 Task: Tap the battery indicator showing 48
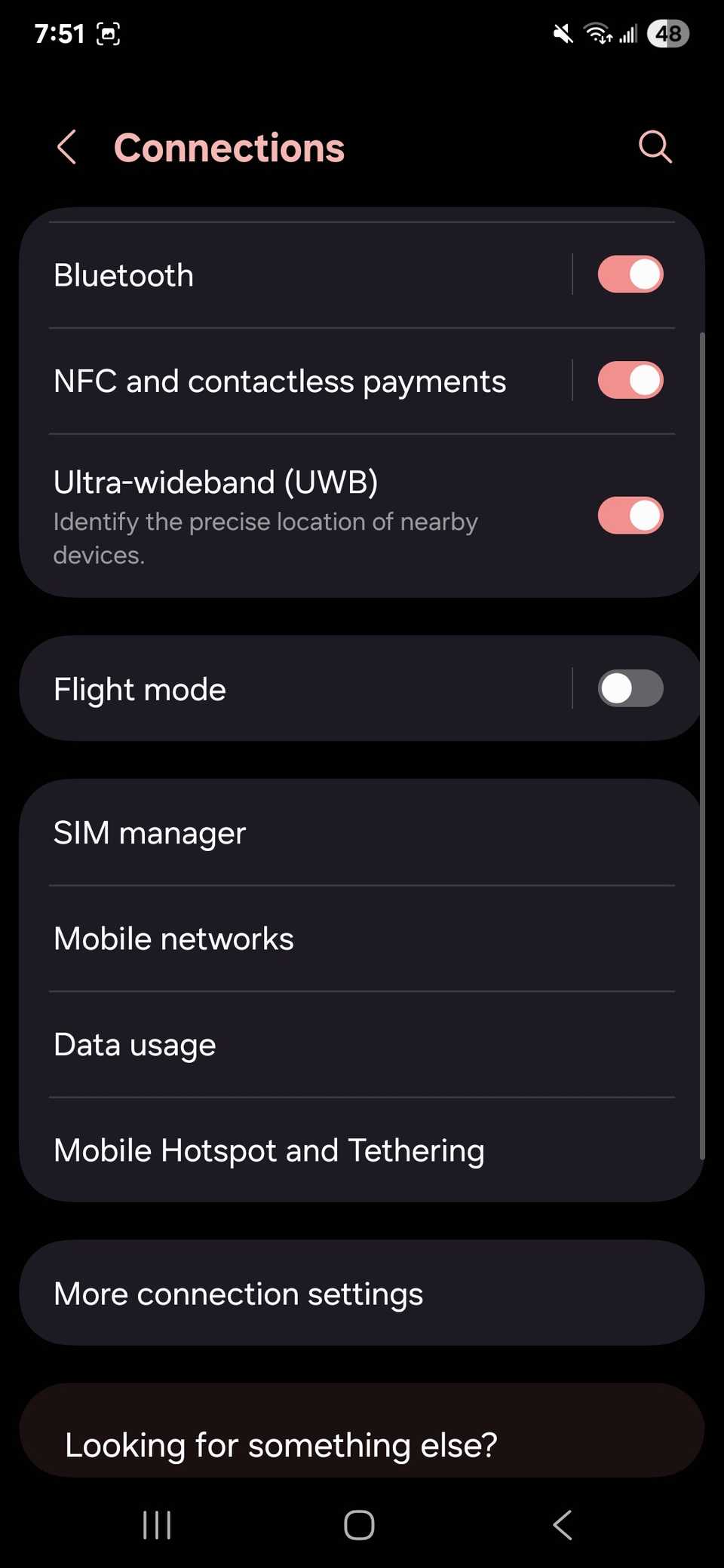tap(670, 33)
